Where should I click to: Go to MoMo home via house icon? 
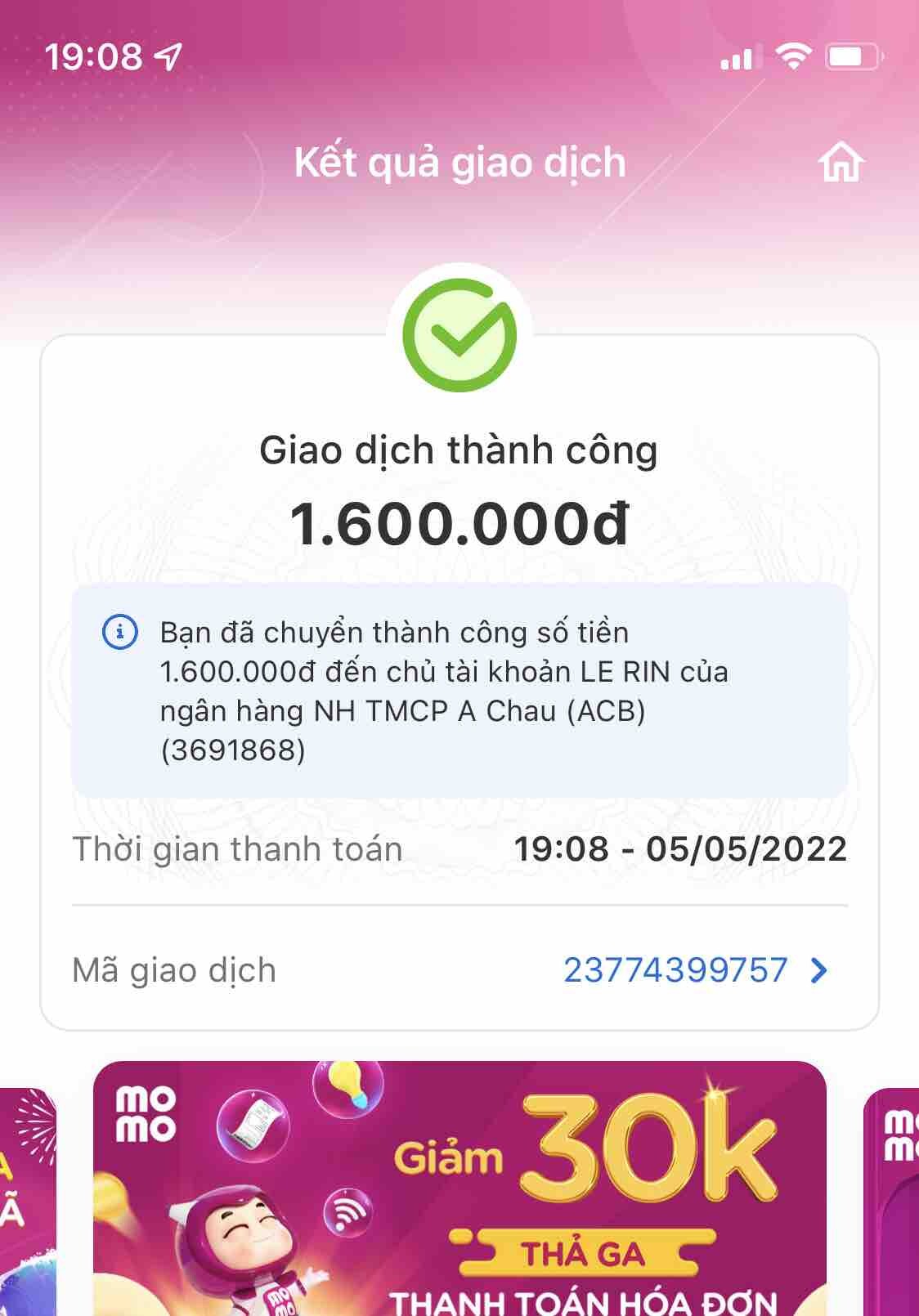coord(841,162)
